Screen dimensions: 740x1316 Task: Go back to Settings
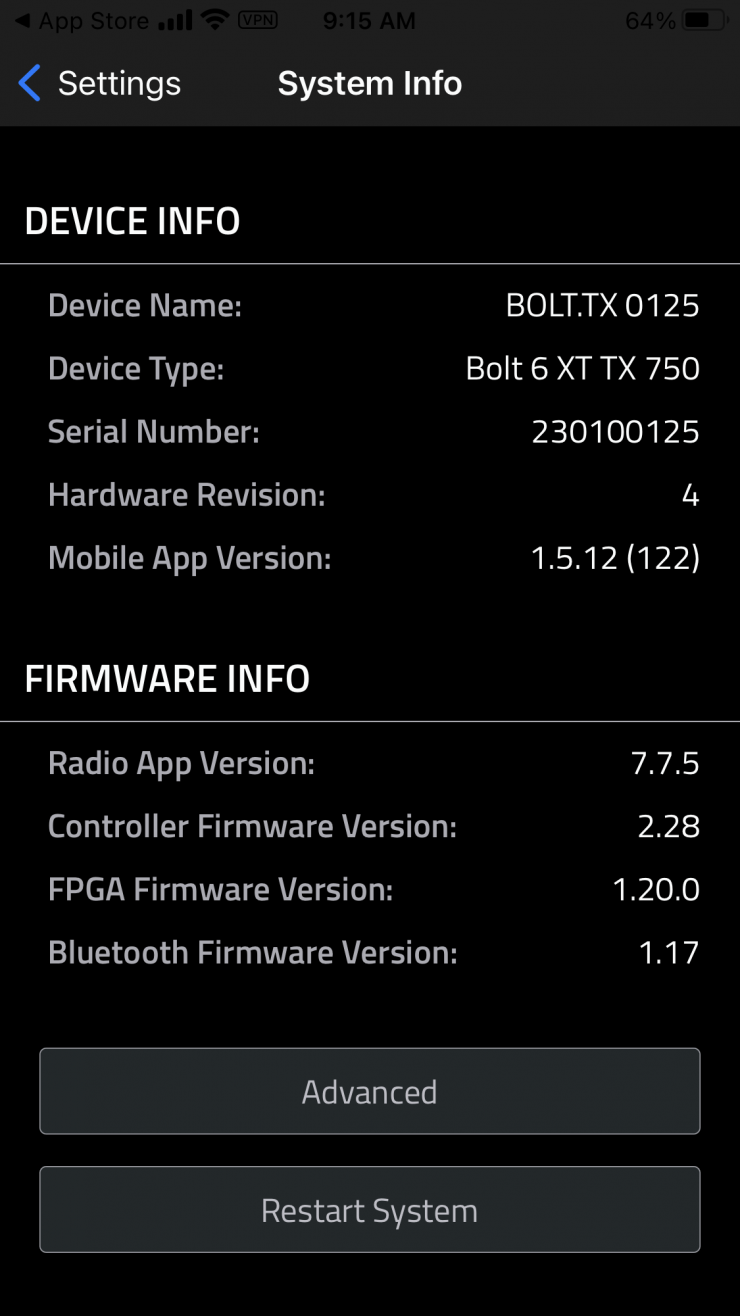coord(100,84)
